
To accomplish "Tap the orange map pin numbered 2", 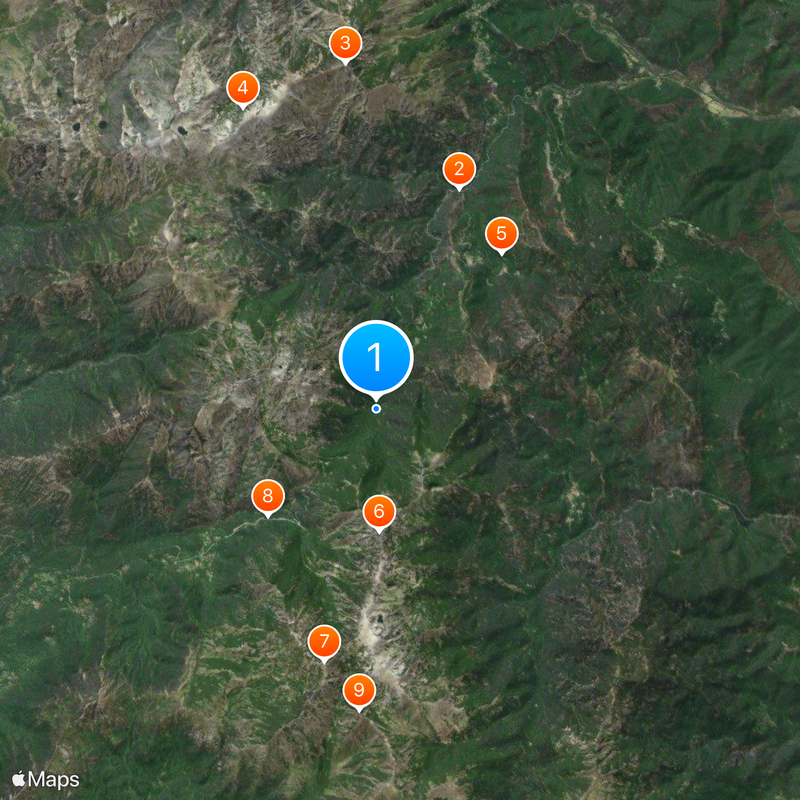I will (459, 170).
